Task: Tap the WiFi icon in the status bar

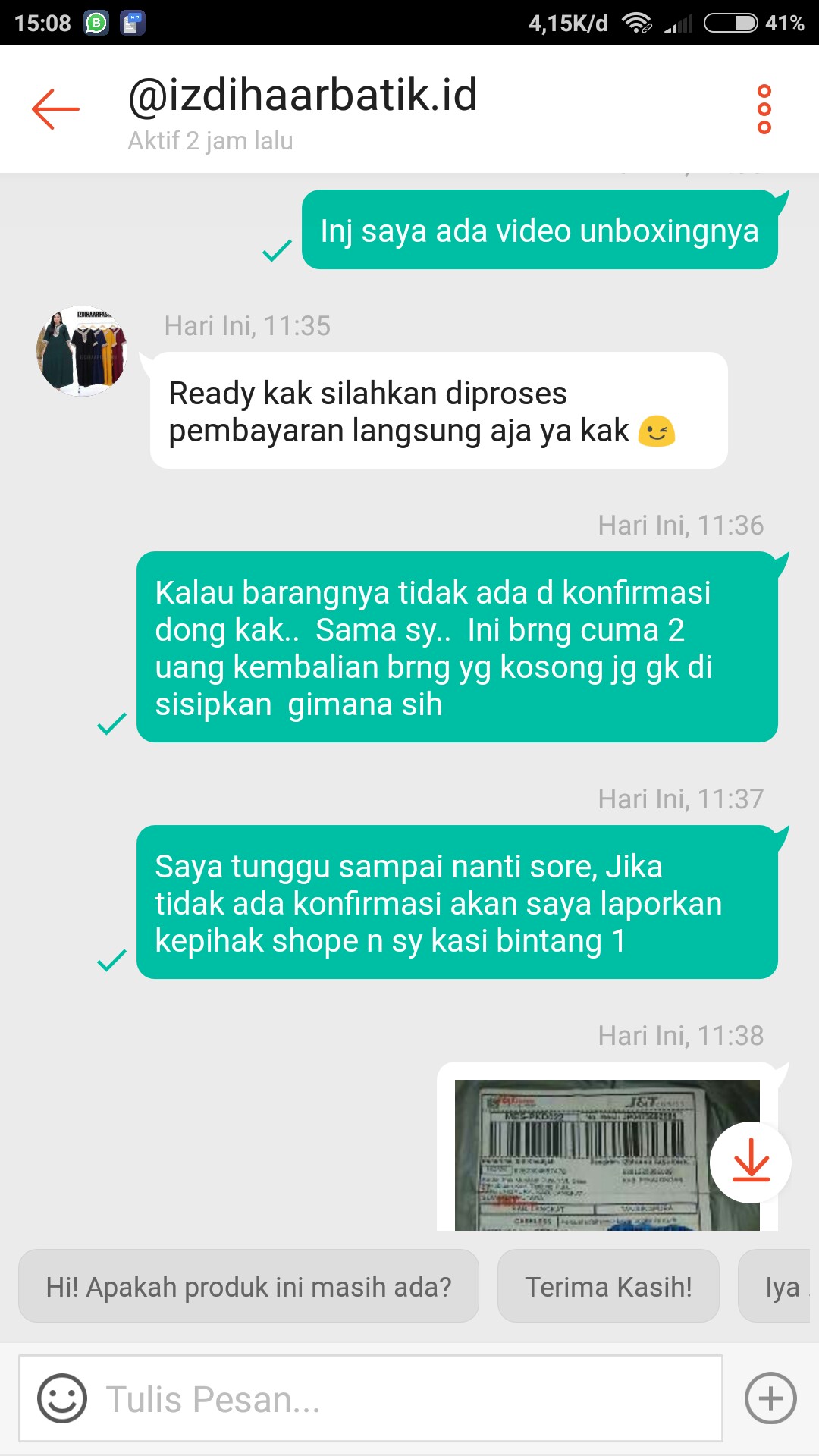Action: click(635, 22)
